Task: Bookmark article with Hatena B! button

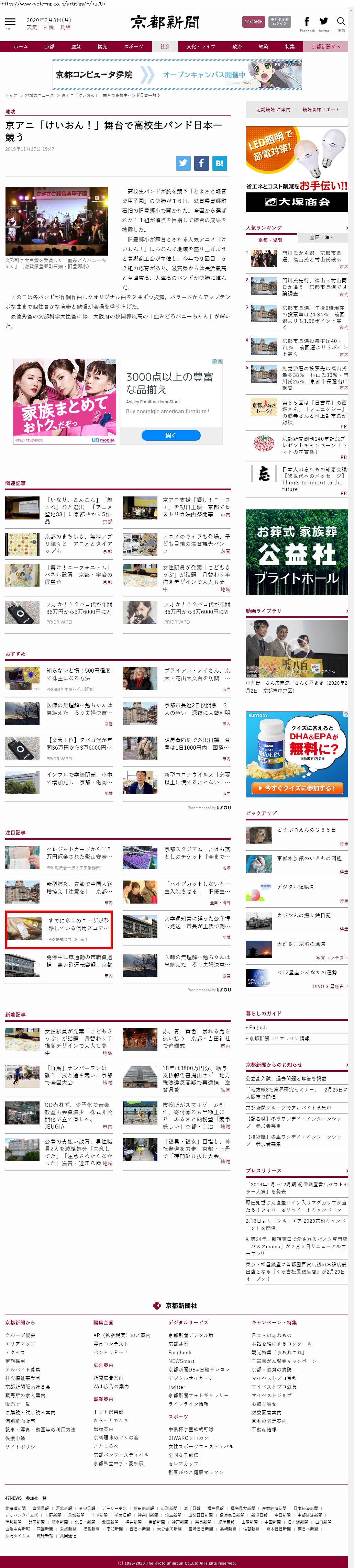Action: (219, 163)
